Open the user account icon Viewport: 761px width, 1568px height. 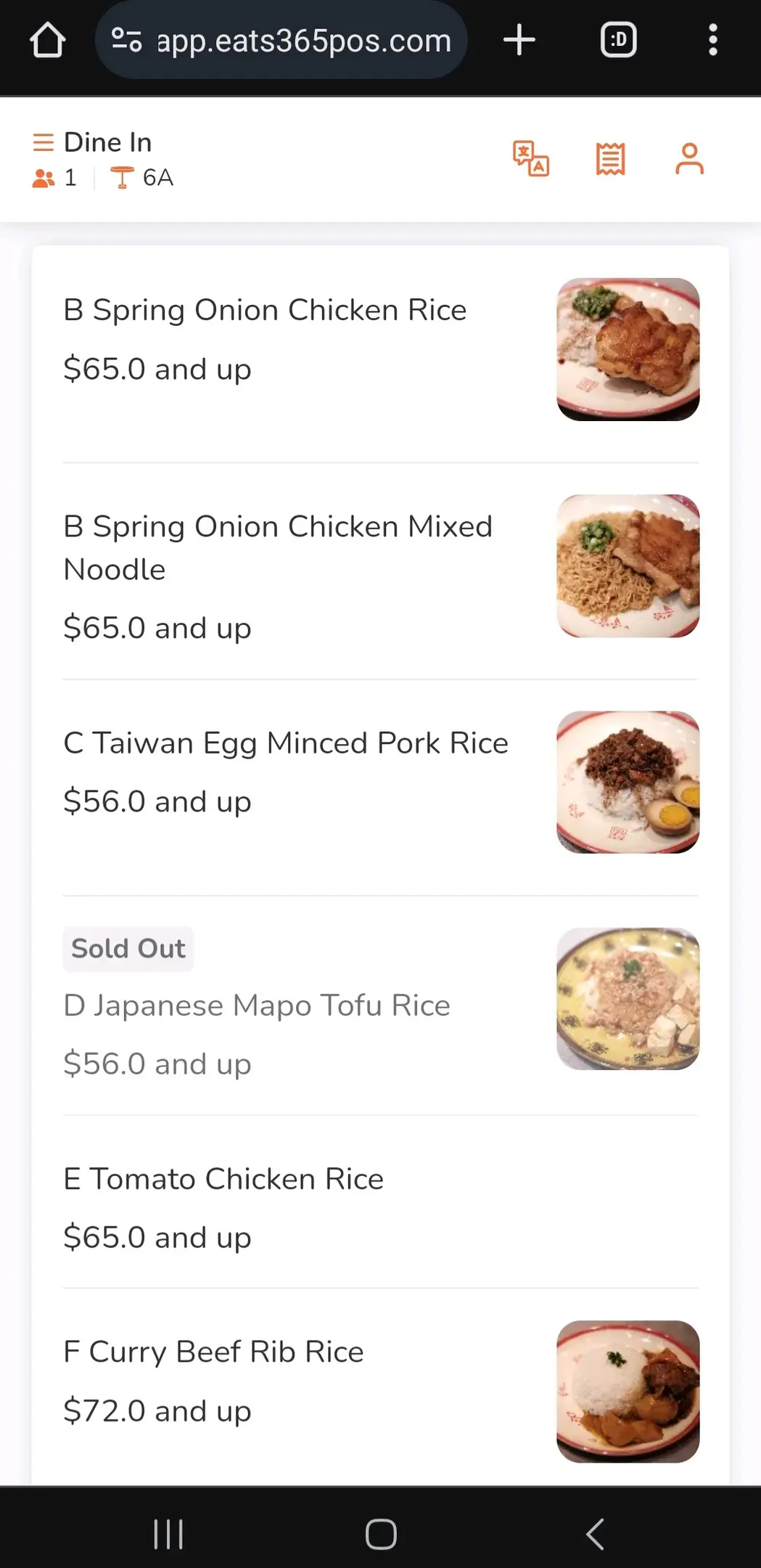pos(689,159)
